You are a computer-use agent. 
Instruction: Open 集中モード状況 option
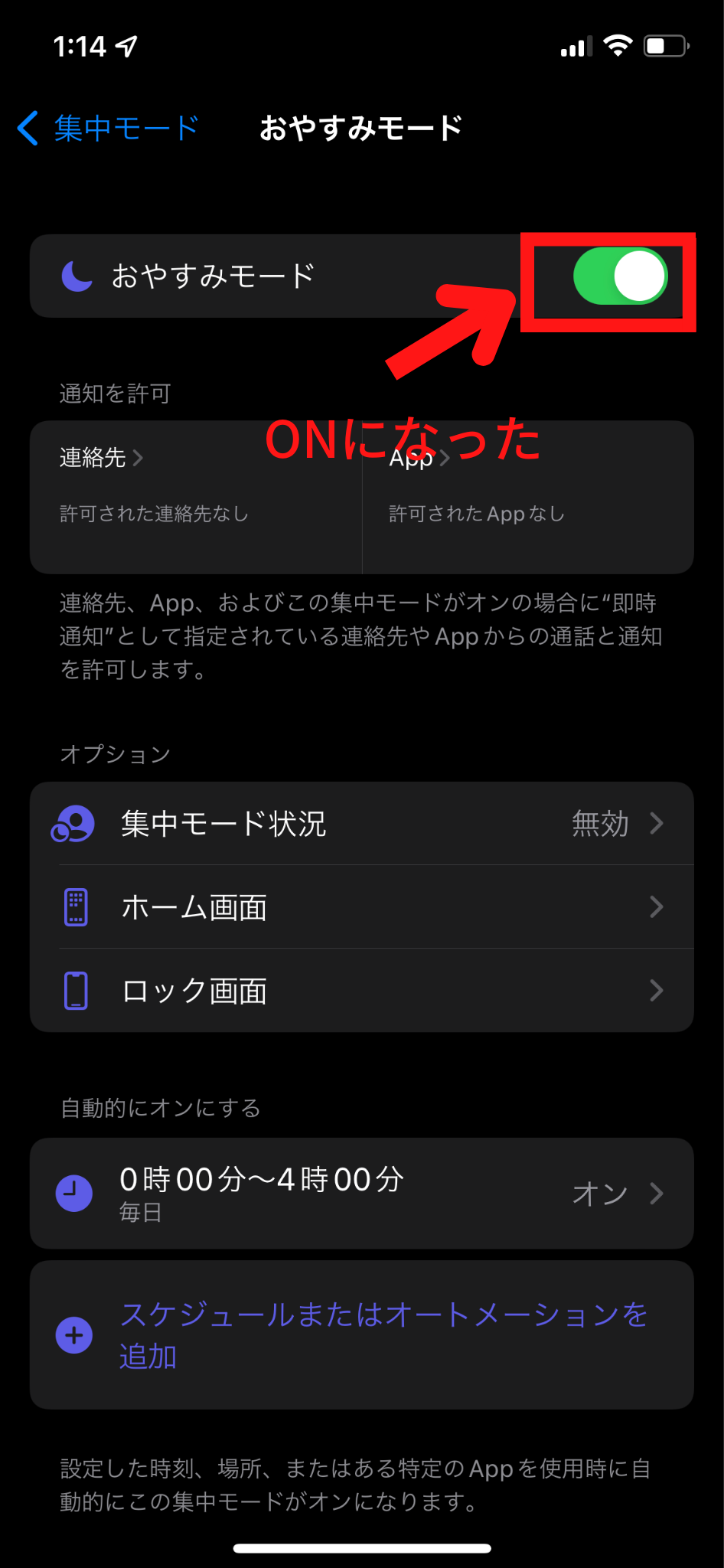click(x=362, y=824)
